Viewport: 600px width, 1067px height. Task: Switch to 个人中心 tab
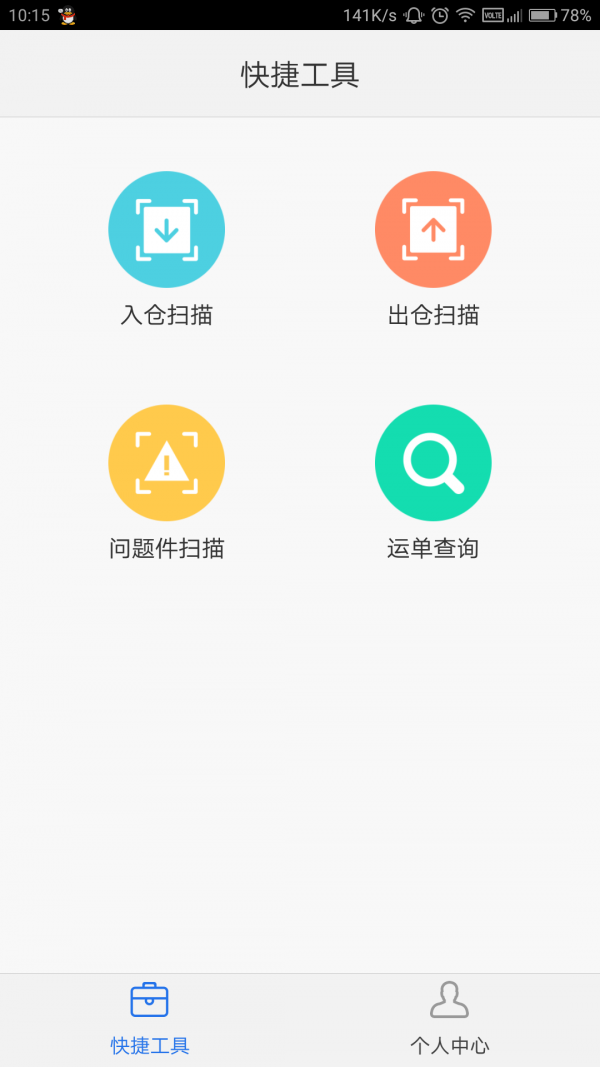449,1019
